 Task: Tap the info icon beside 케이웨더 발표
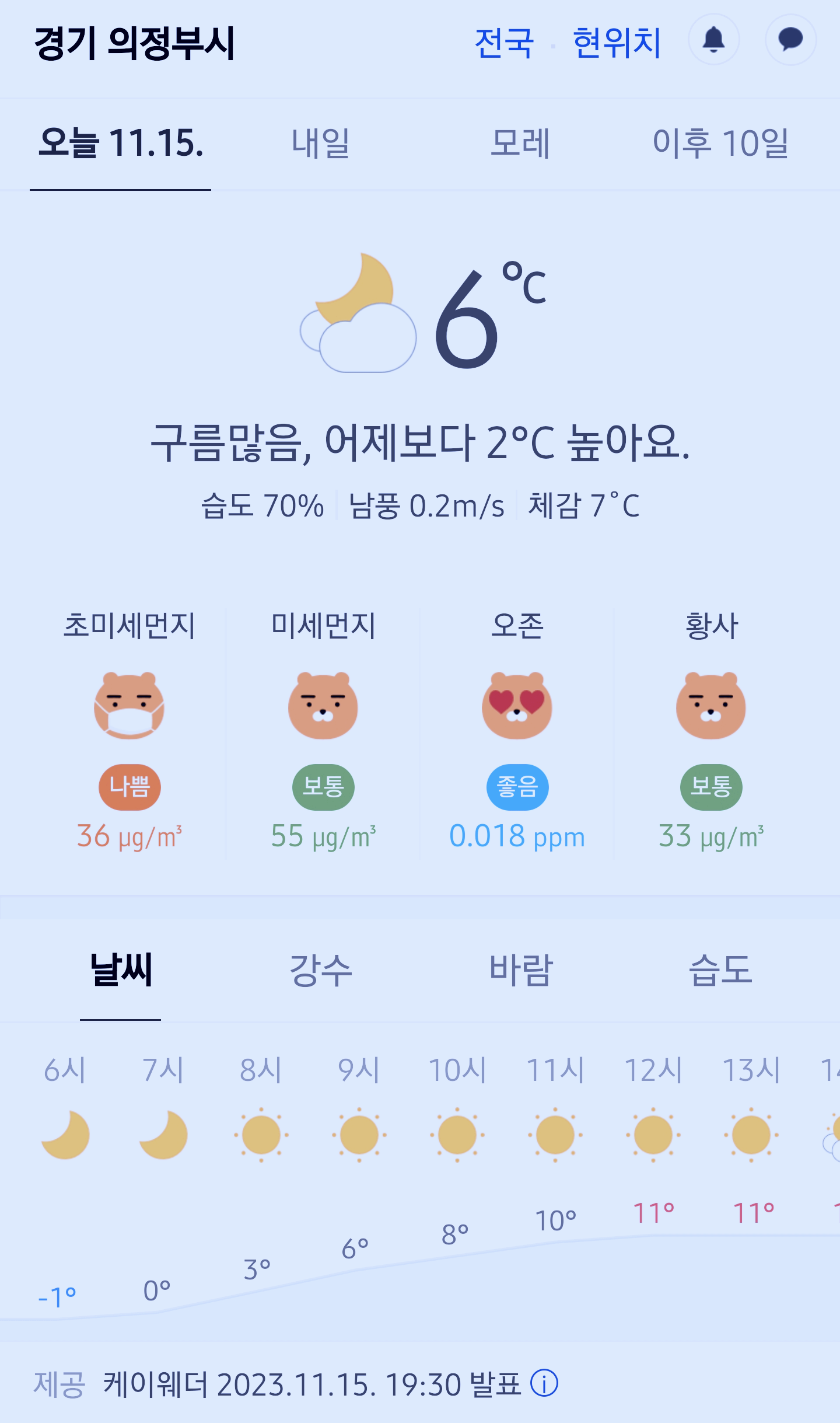pos(544,1383)
